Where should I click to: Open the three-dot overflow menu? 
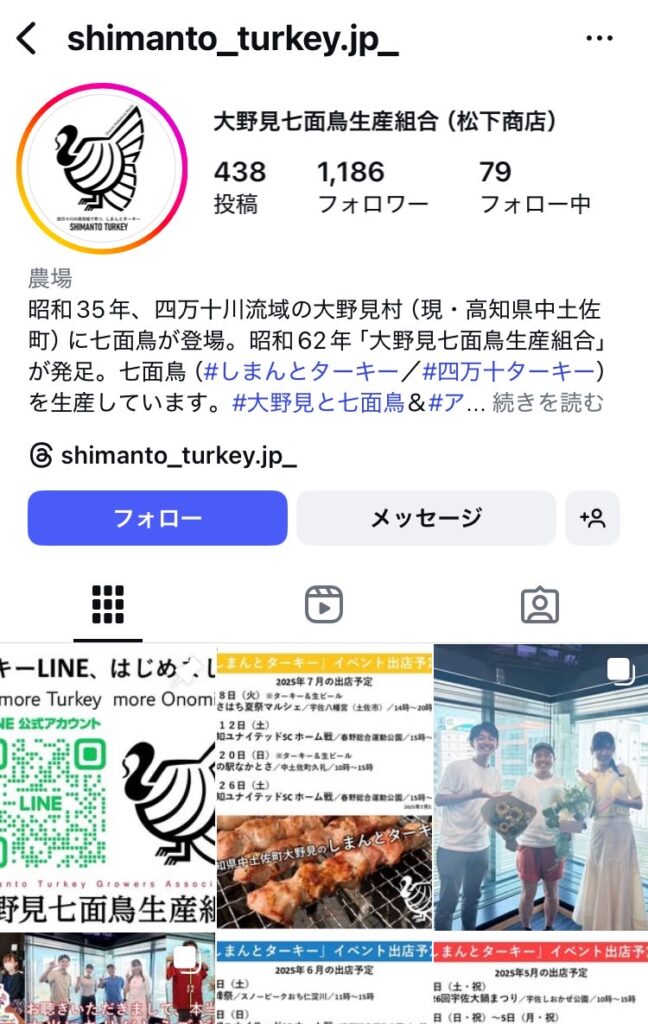click(599, 40)
